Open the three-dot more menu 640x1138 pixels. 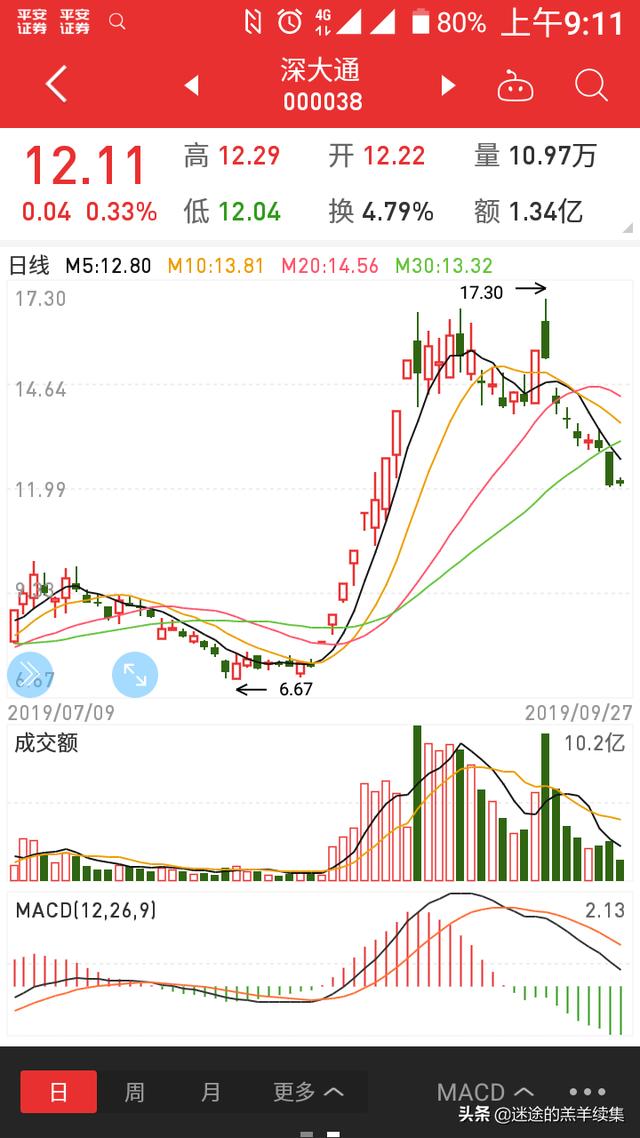pos(587,1092)
